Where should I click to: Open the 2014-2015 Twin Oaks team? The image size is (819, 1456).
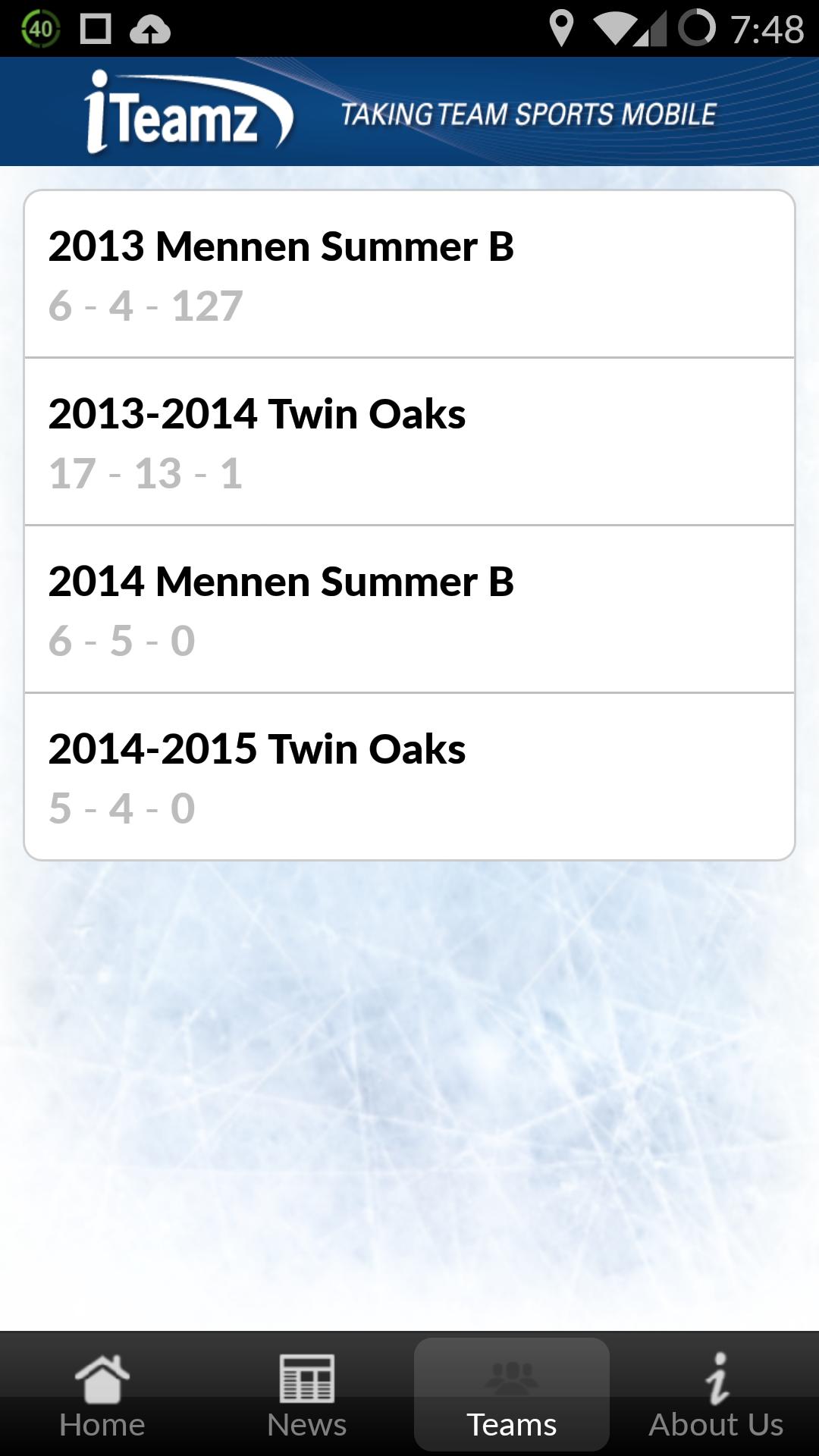[x=409, y=777]
